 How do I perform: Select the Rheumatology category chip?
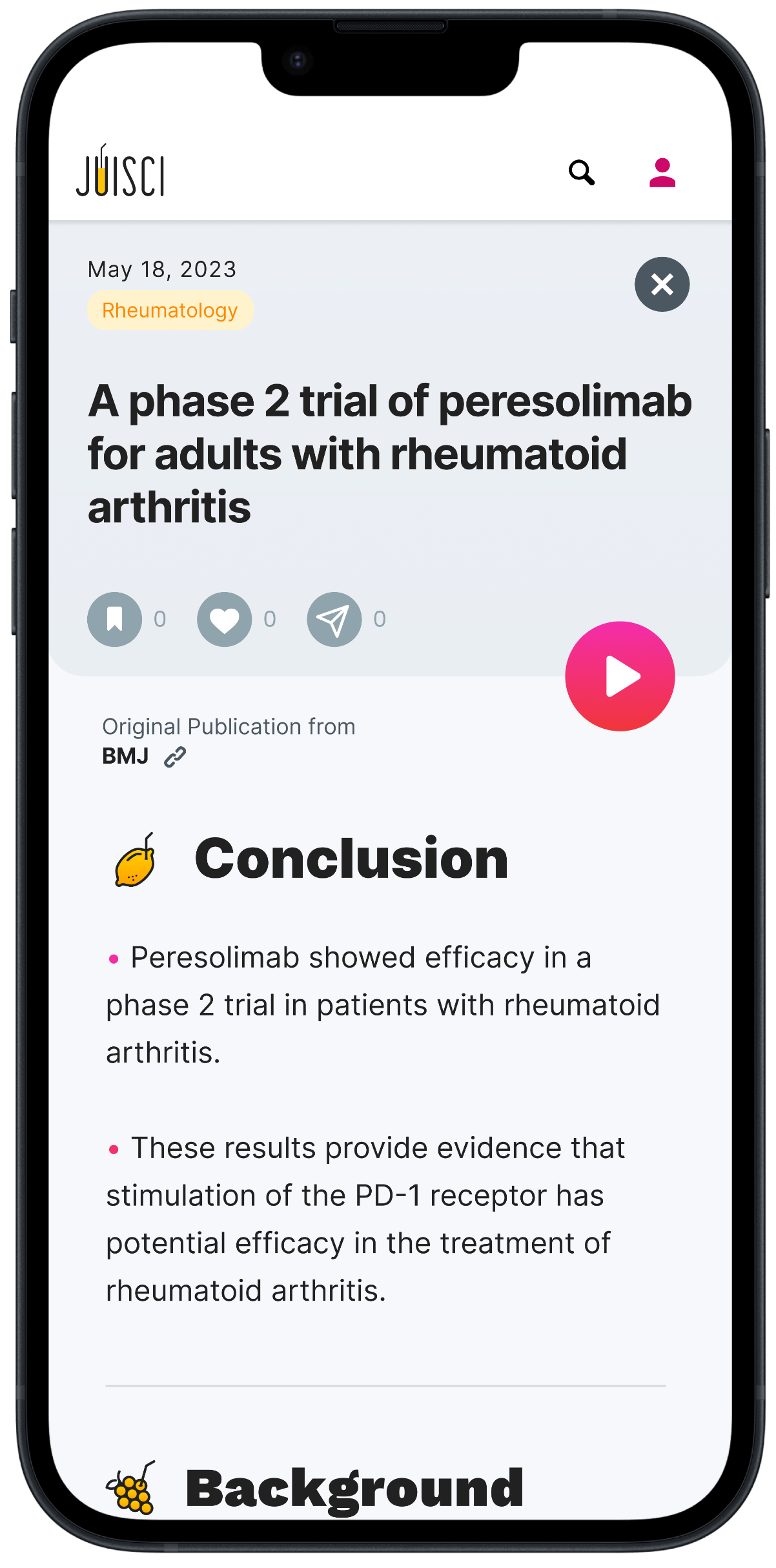[x=170, y=311]
